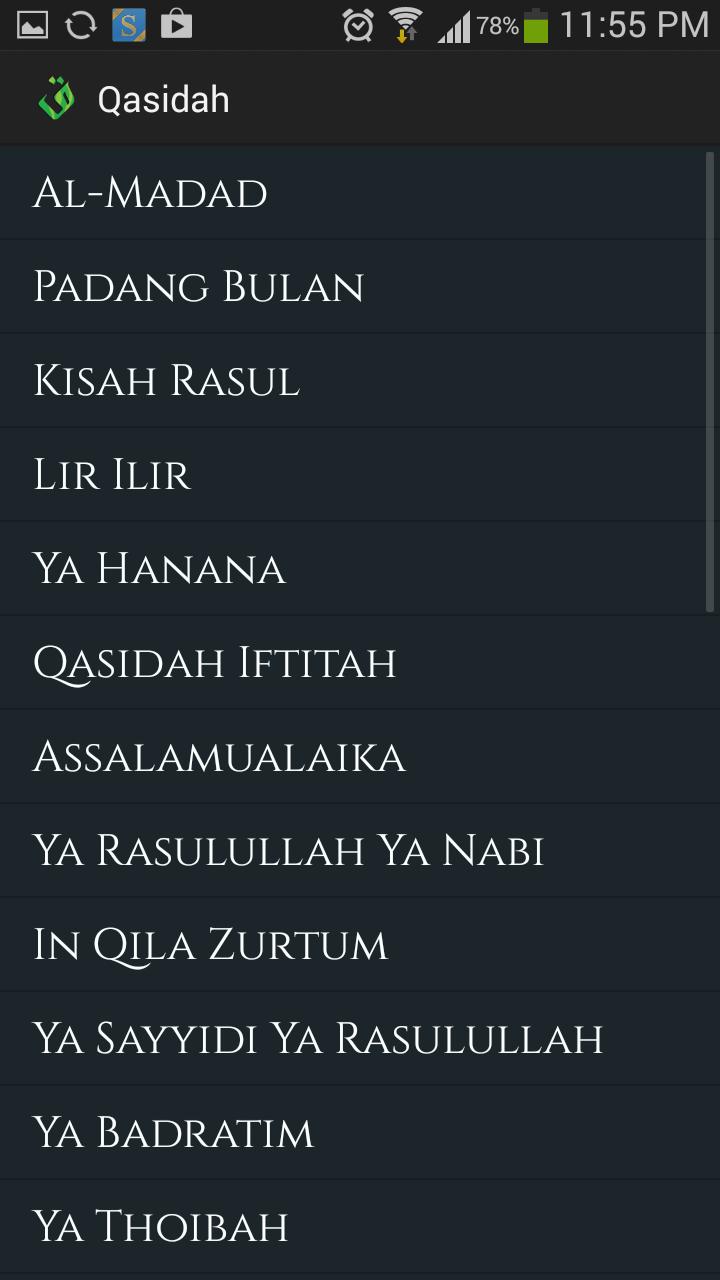Viewport: 720px width, 1280px height.
Task: Choose Ya Rasulullah Ya Nabi
Action: [x=288, y=851]
